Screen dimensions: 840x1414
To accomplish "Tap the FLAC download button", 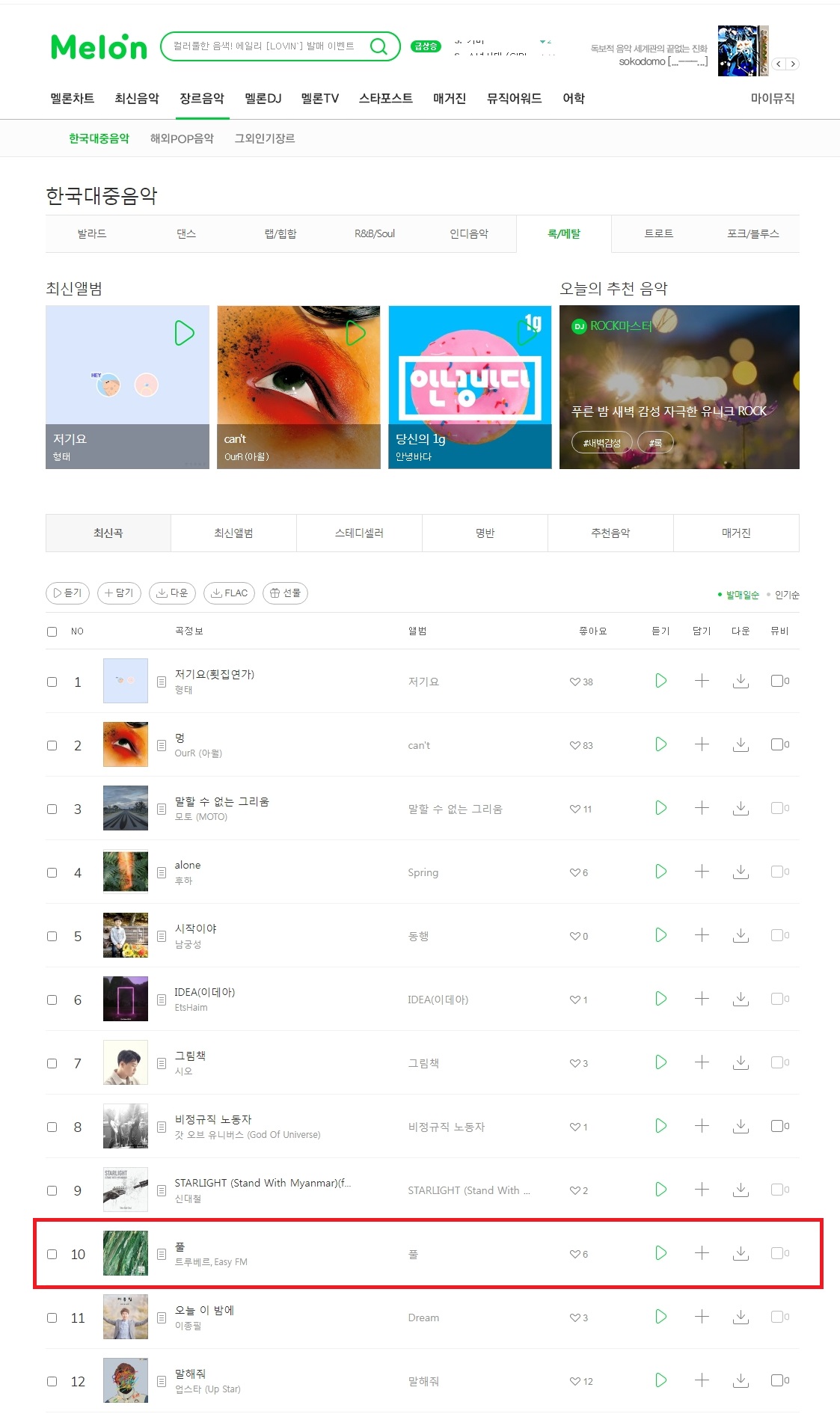I will tap(229, 593).
